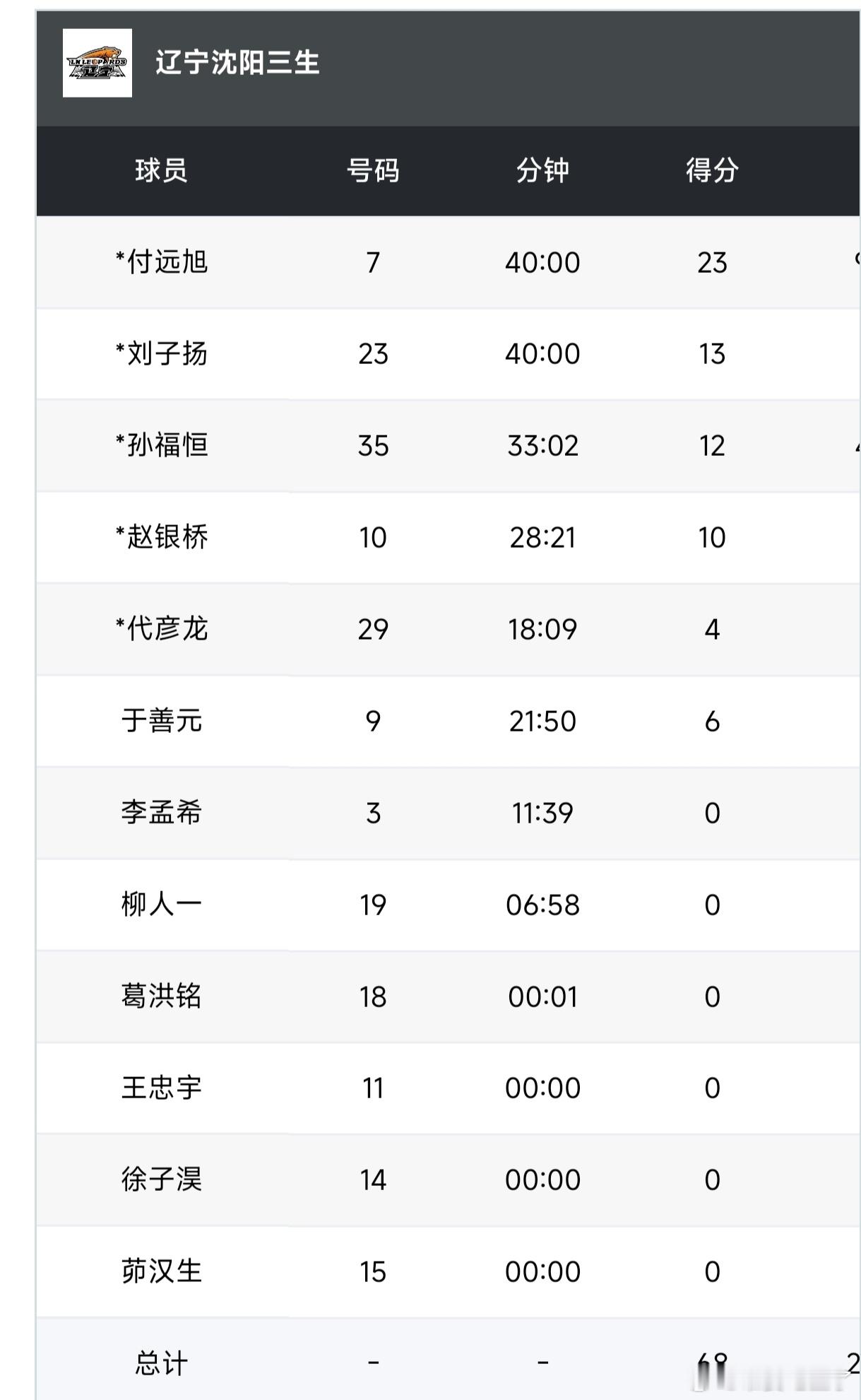Image resolution: width=861 pixels, height=1400 pixels.
Task: Click 于善元's minutes value 21:50
Action: point(541,721)
